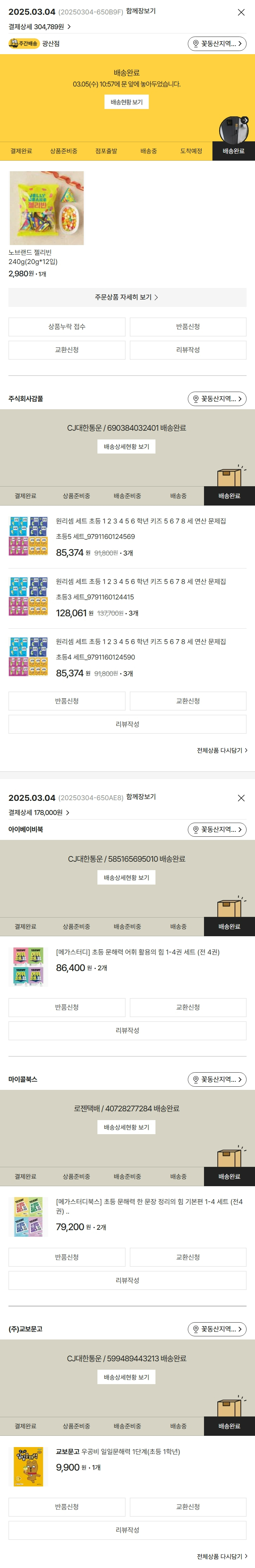Request return for 노브랜드 젤리빈
255x1568 pixels.
(x=187, y=327)
